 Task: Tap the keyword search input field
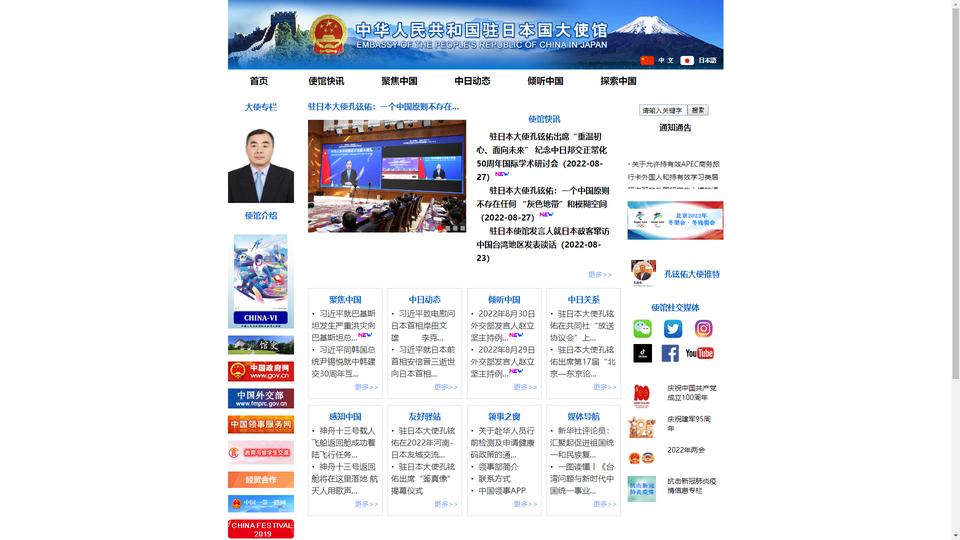tap(662, 110)
